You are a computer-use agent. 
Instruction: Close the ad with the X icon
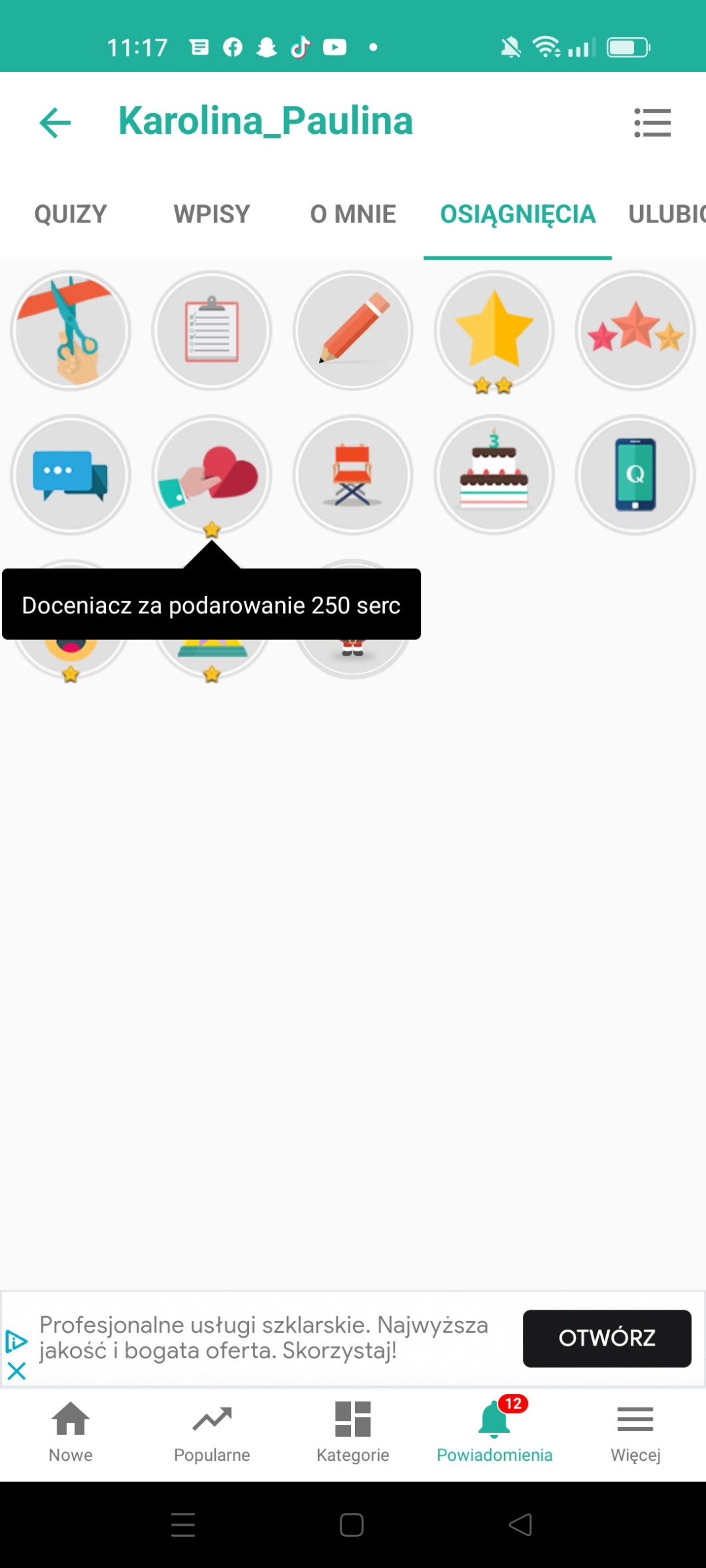[17, 1370]
